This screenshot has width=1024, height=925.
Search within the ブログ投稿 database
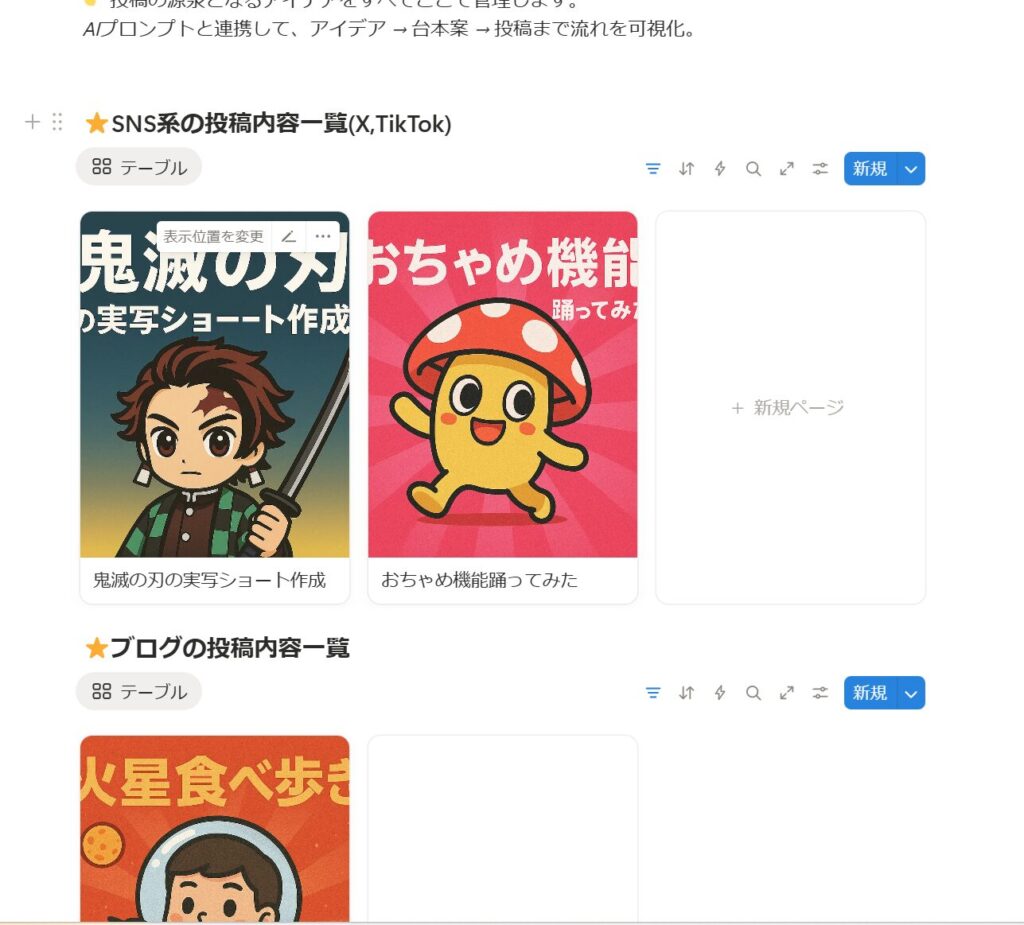tap(753, 693)
